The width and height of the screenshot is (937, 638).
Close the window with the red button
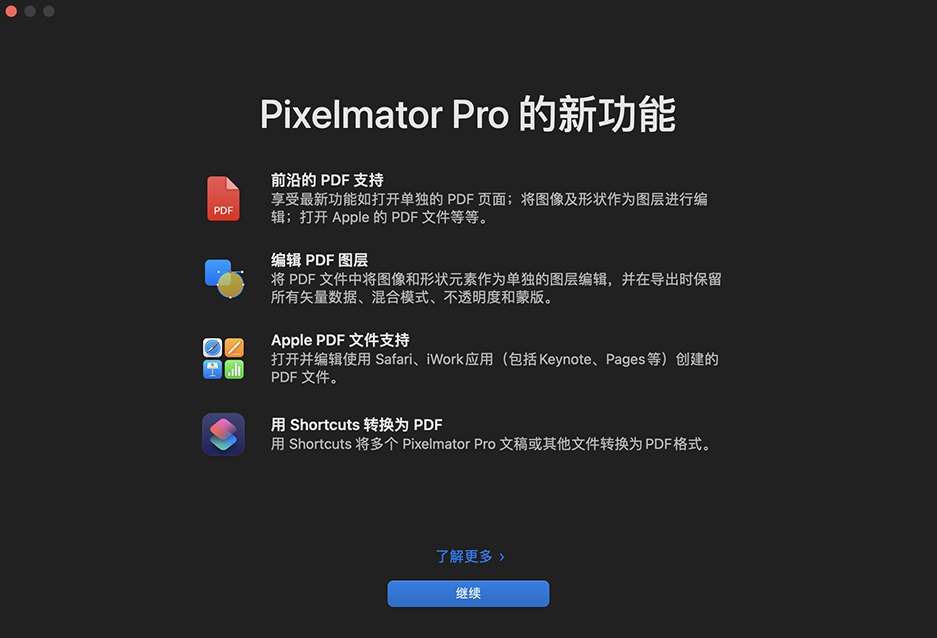[x=12, y=11]
